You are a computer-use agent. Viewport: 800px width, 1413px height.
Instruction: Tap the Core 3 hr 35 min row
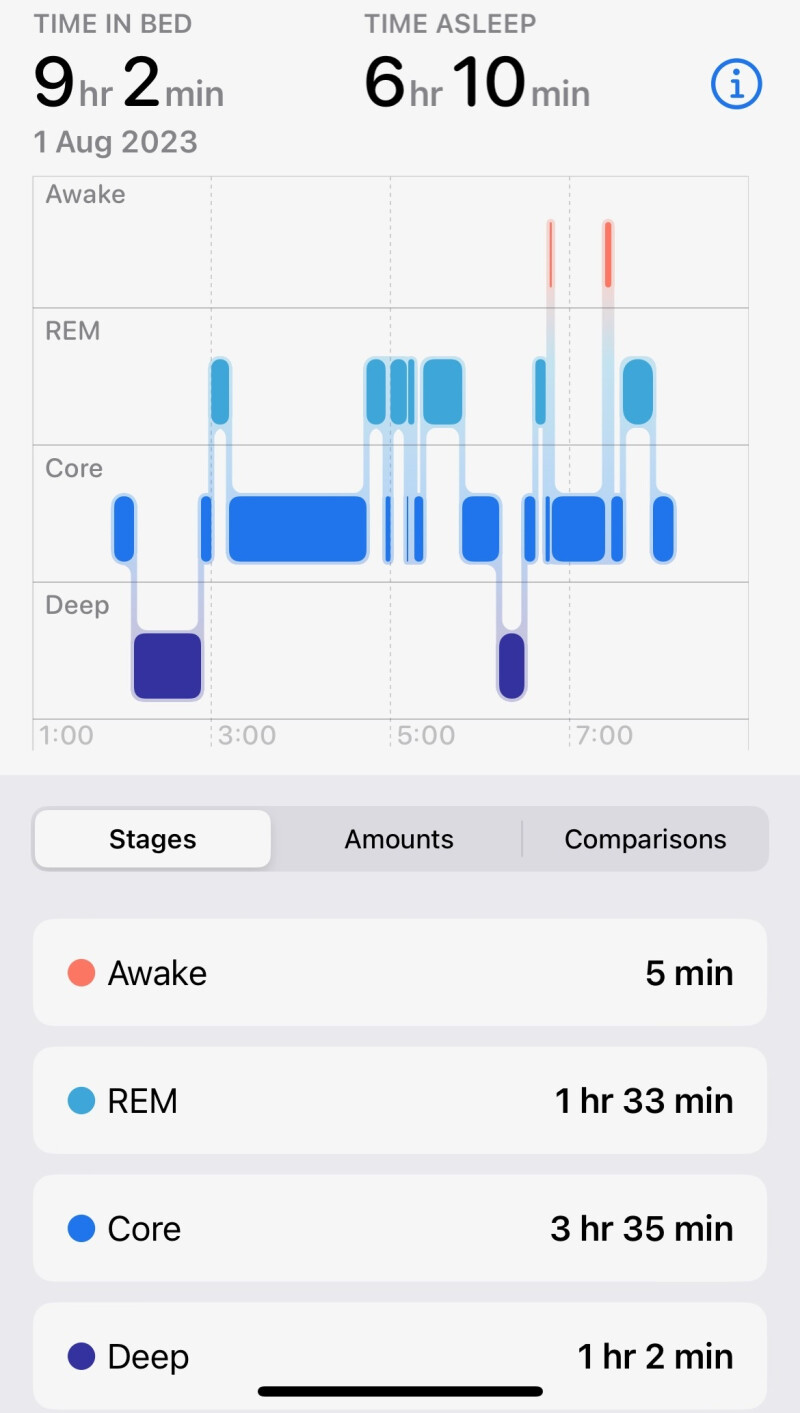click(400, 1228)
